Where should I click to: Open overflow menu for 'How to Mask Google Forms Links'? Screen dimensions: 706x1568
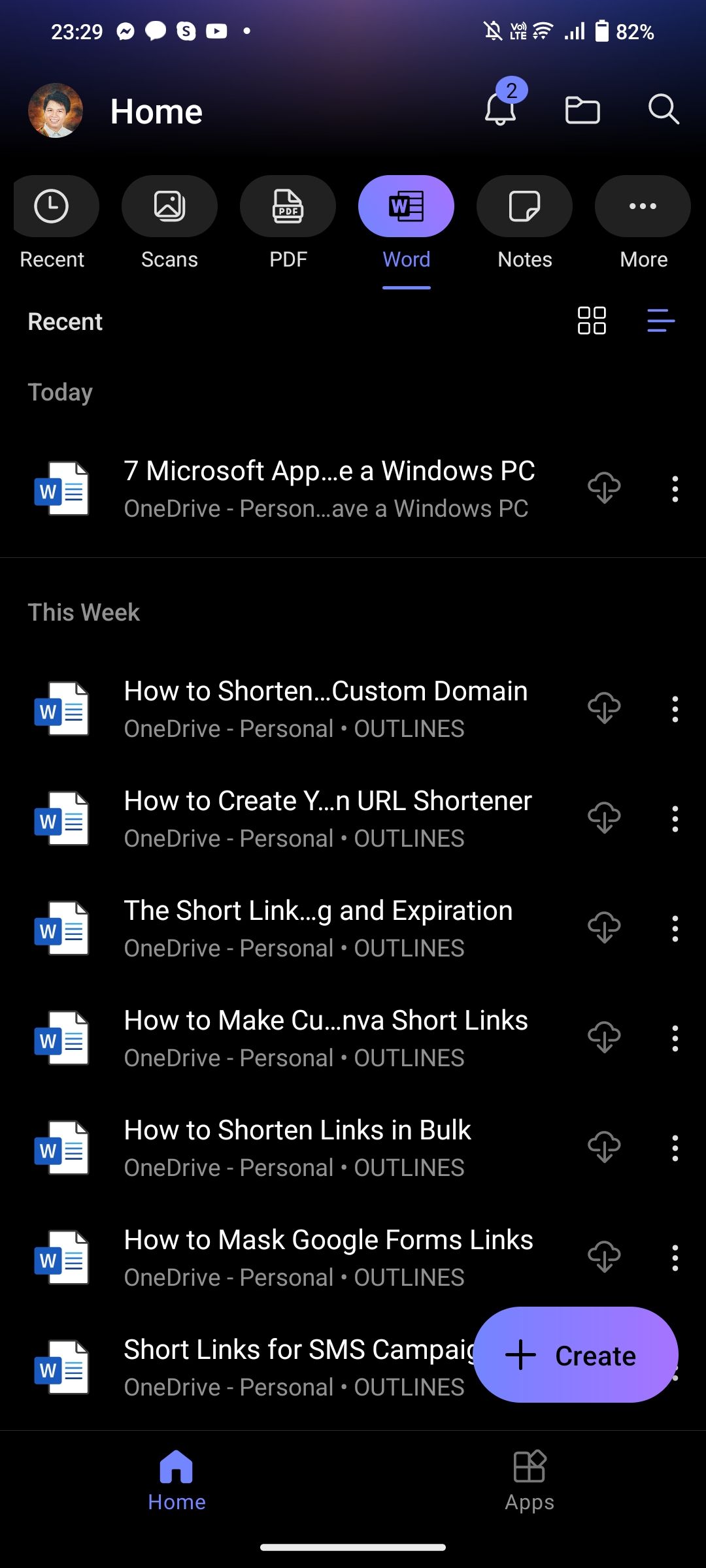click(x=675, y=1258)
